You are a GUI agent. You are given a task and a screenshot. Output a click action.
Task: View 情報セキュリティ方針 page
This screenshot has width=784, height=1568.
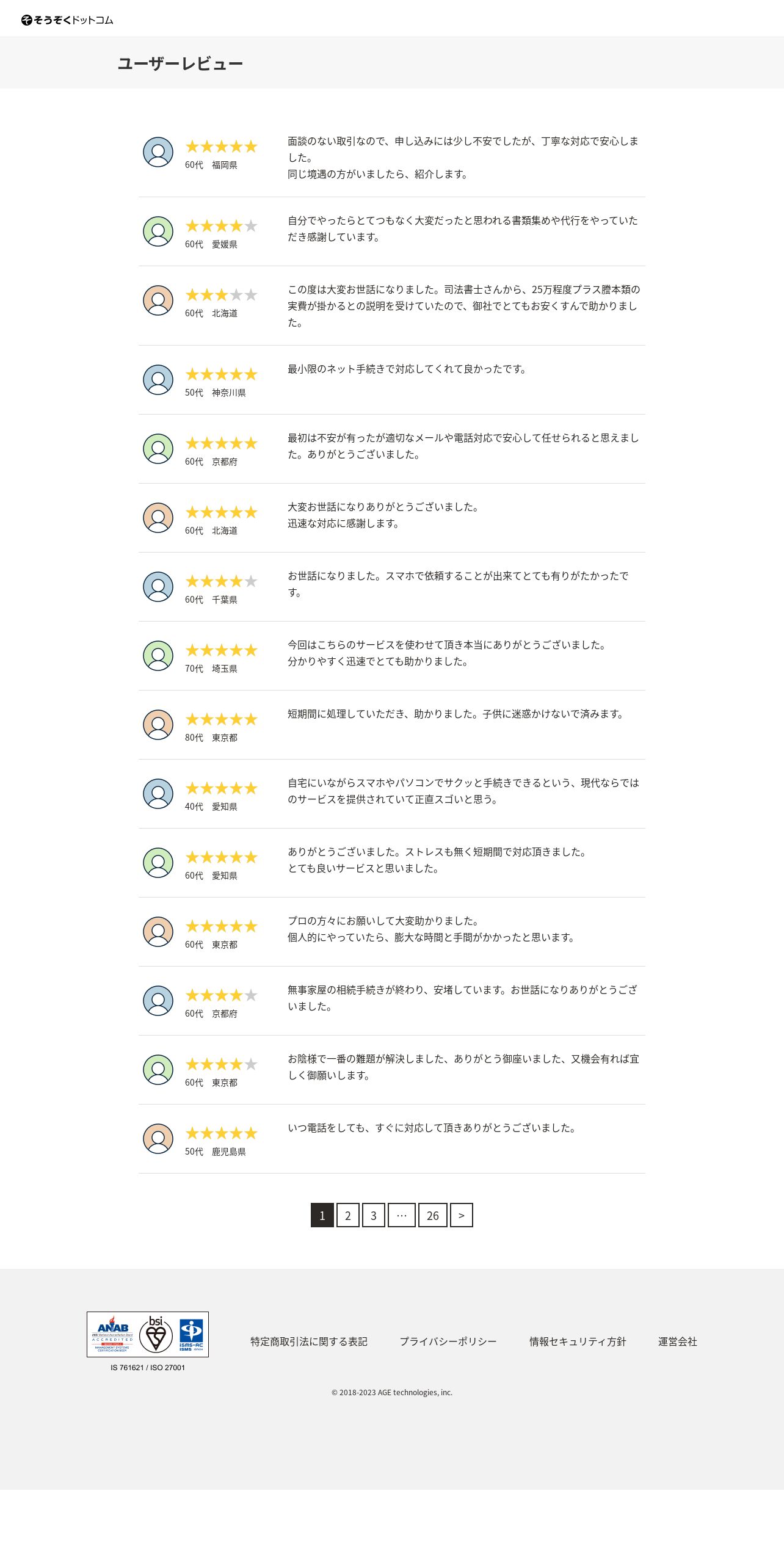pos(578,1341)
